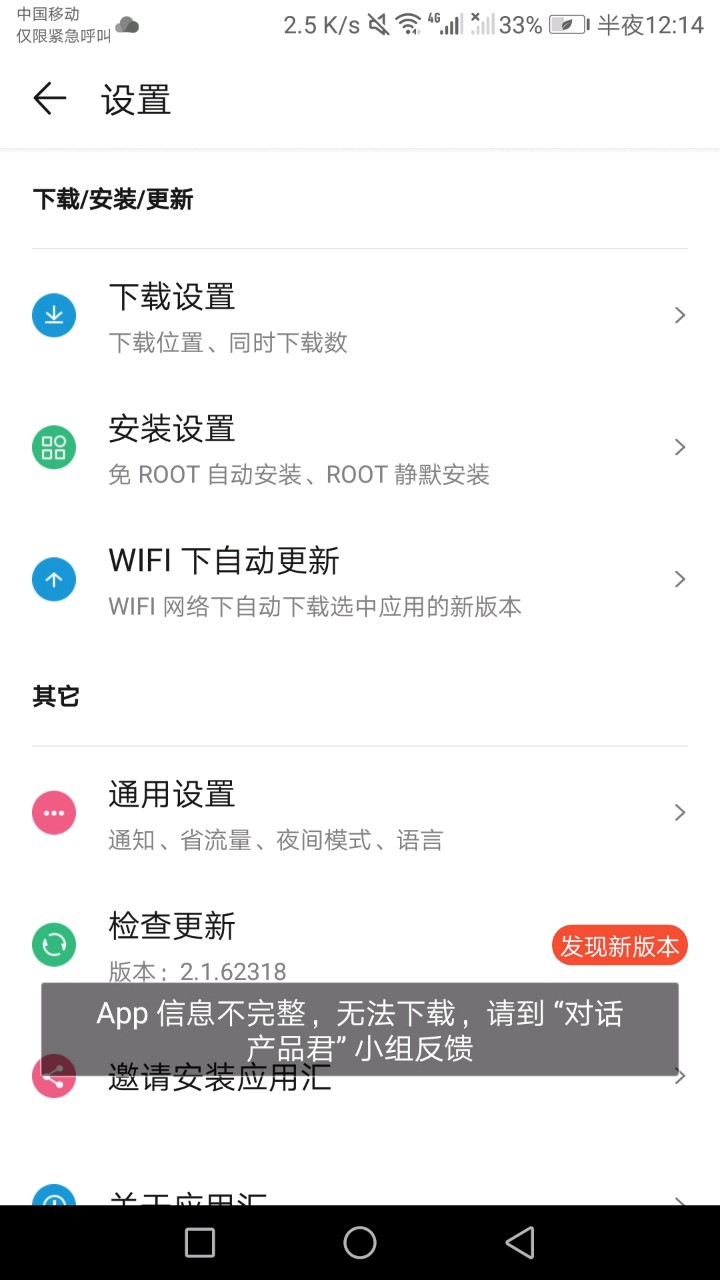Go back from the 设置 page
720x1280 pixels.
click(49, 99)
